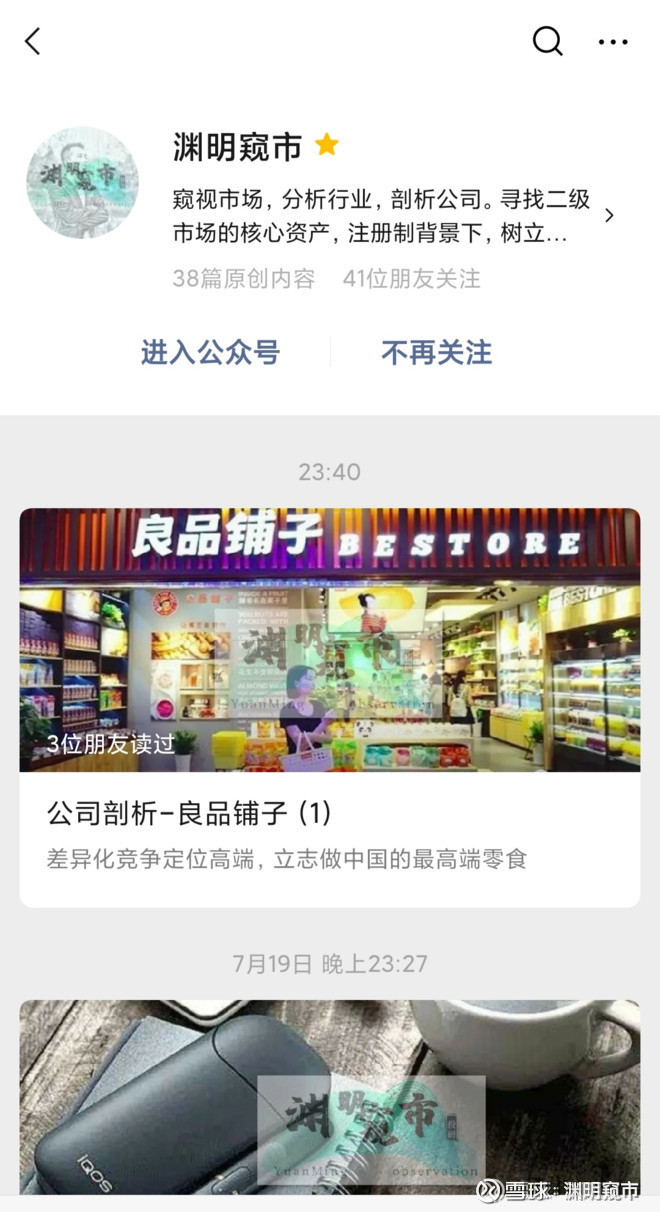
Task: Tap 进入公众号 to enter the account
Action: point(210,352)
